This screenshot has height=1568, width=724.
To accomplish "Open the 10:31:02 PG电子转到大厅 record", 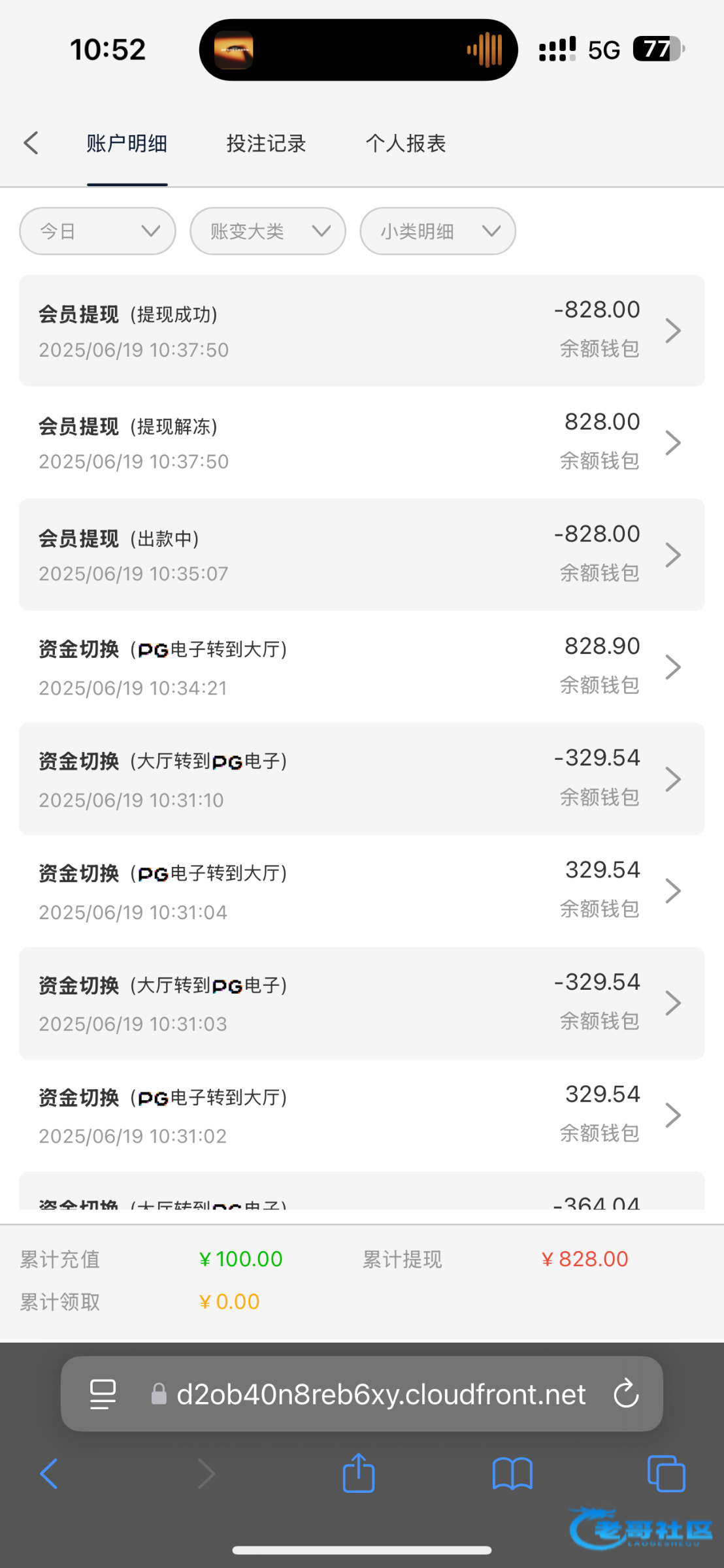I will click(362, 1115).
